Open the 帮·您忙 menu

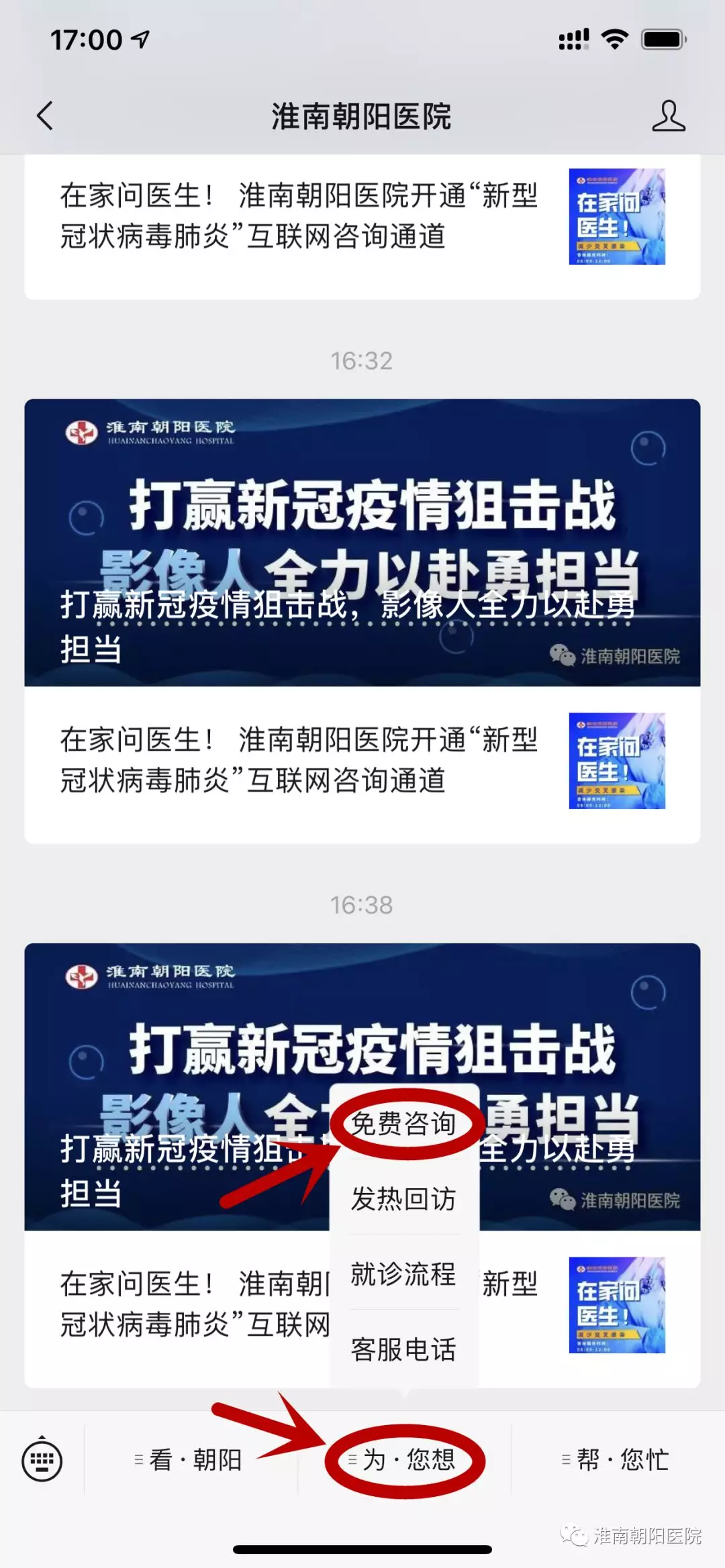click(618, 1460)
